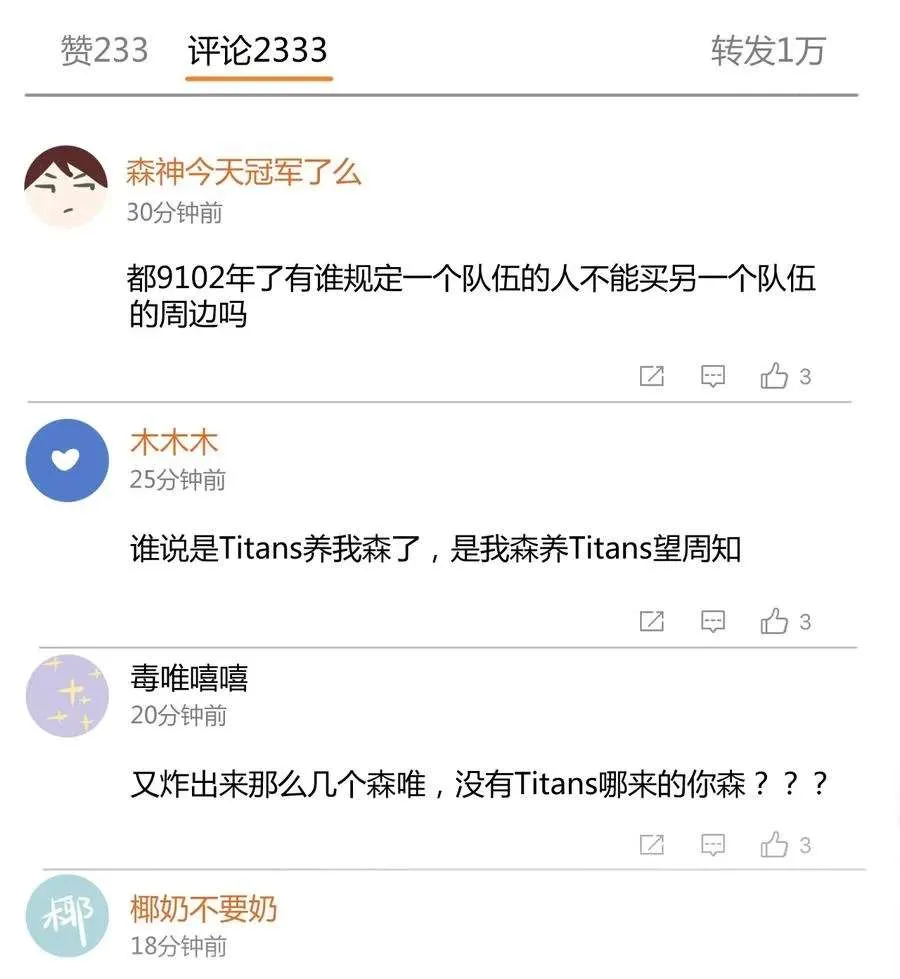The height and width of the screenshot is (979, 900).
Task: Click 木木木's heart avatar picture
Action: 66,460
